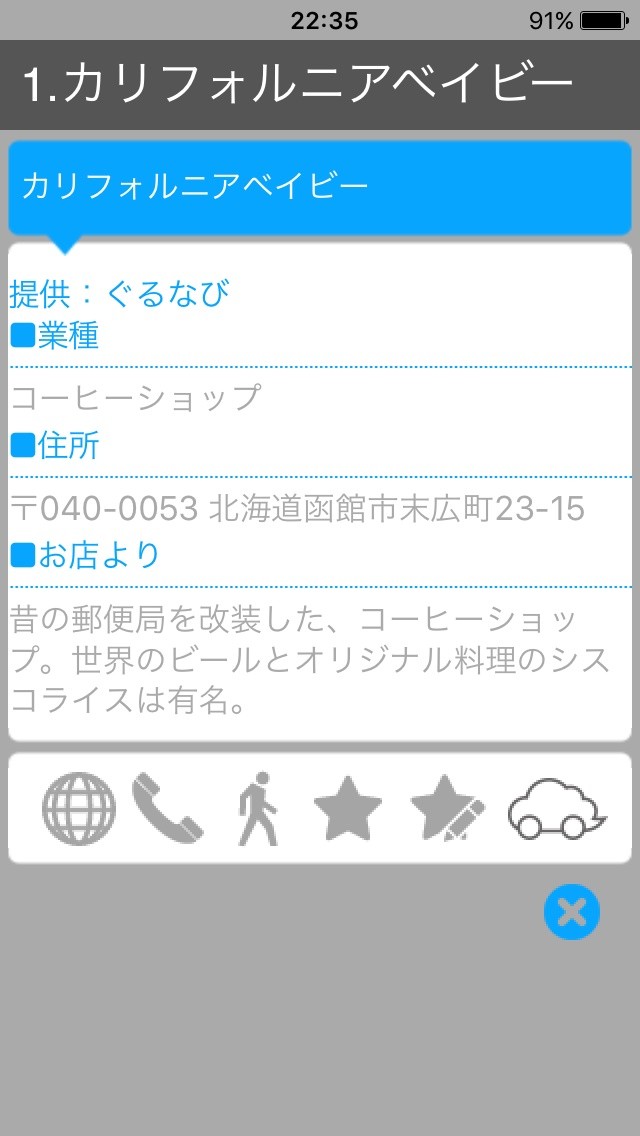Get walking directions with the pedestrian icon
Screen dimensions: 640x1136
click(x=257, y=808)
